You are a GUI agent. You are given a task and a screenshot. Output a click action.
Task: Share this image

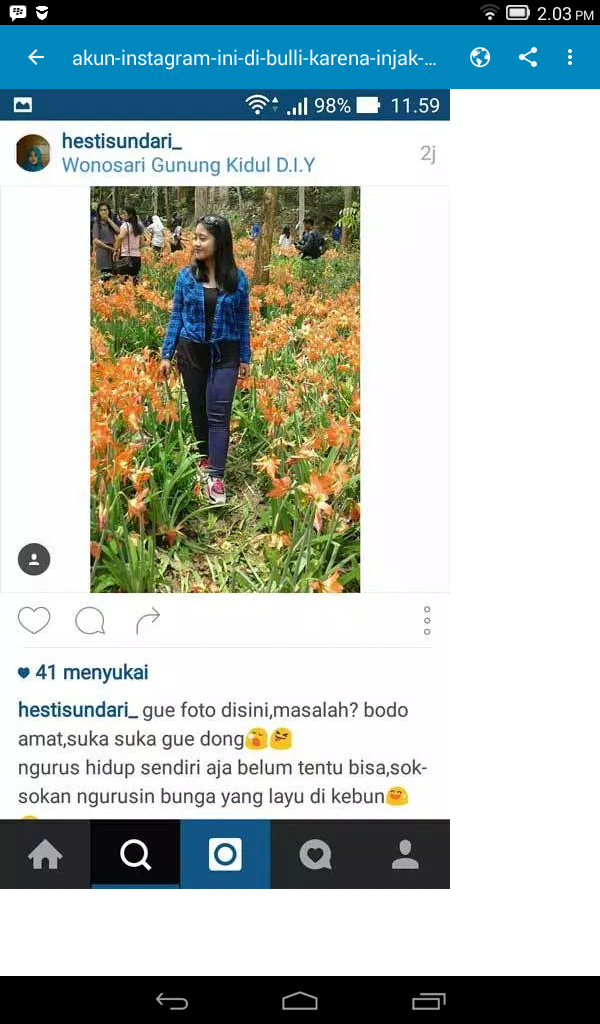[x=528, y=57]
